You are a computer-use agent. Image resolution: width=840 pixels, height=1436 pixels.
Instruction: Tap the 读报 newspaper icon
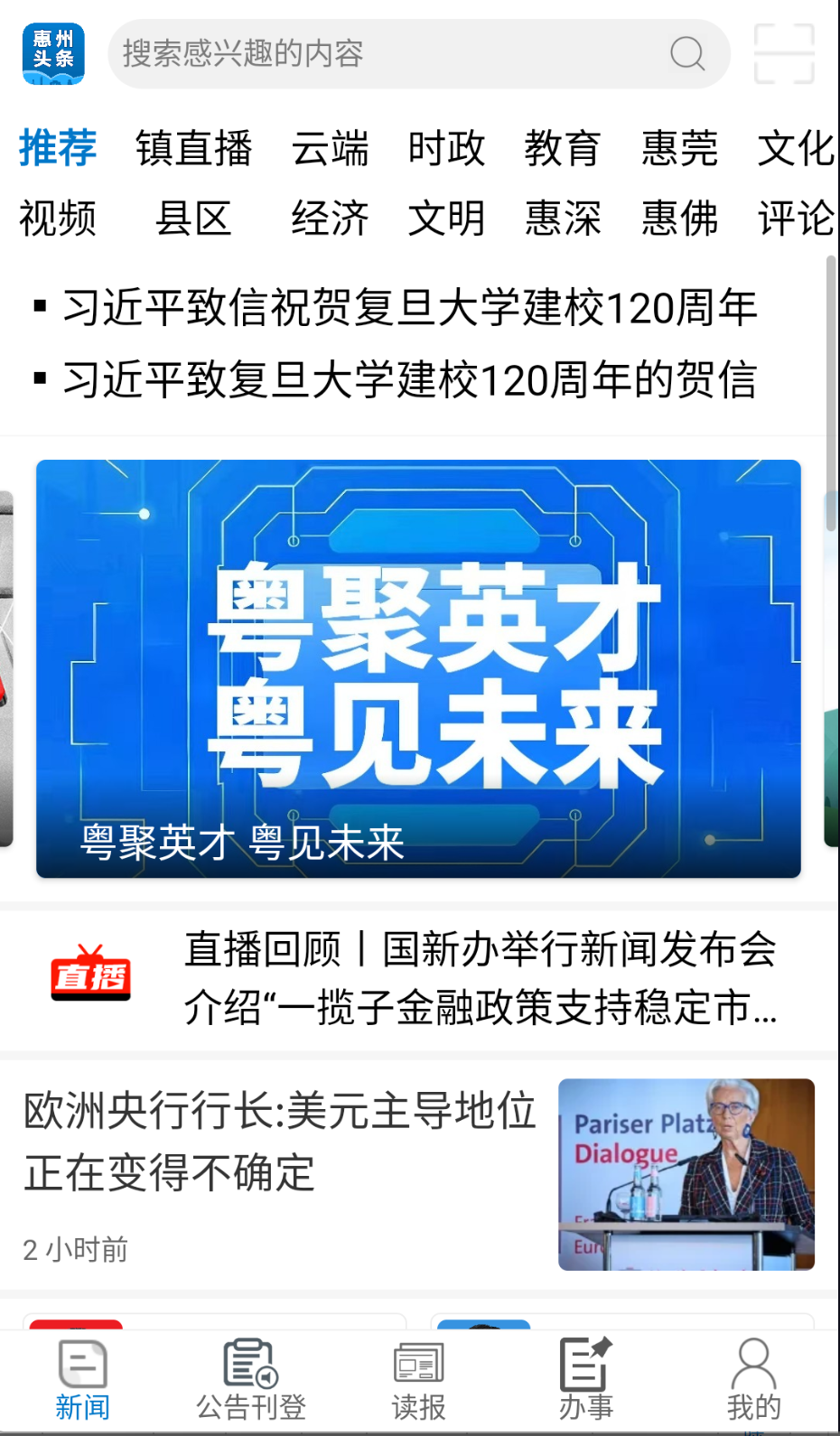click(417, 1373)
